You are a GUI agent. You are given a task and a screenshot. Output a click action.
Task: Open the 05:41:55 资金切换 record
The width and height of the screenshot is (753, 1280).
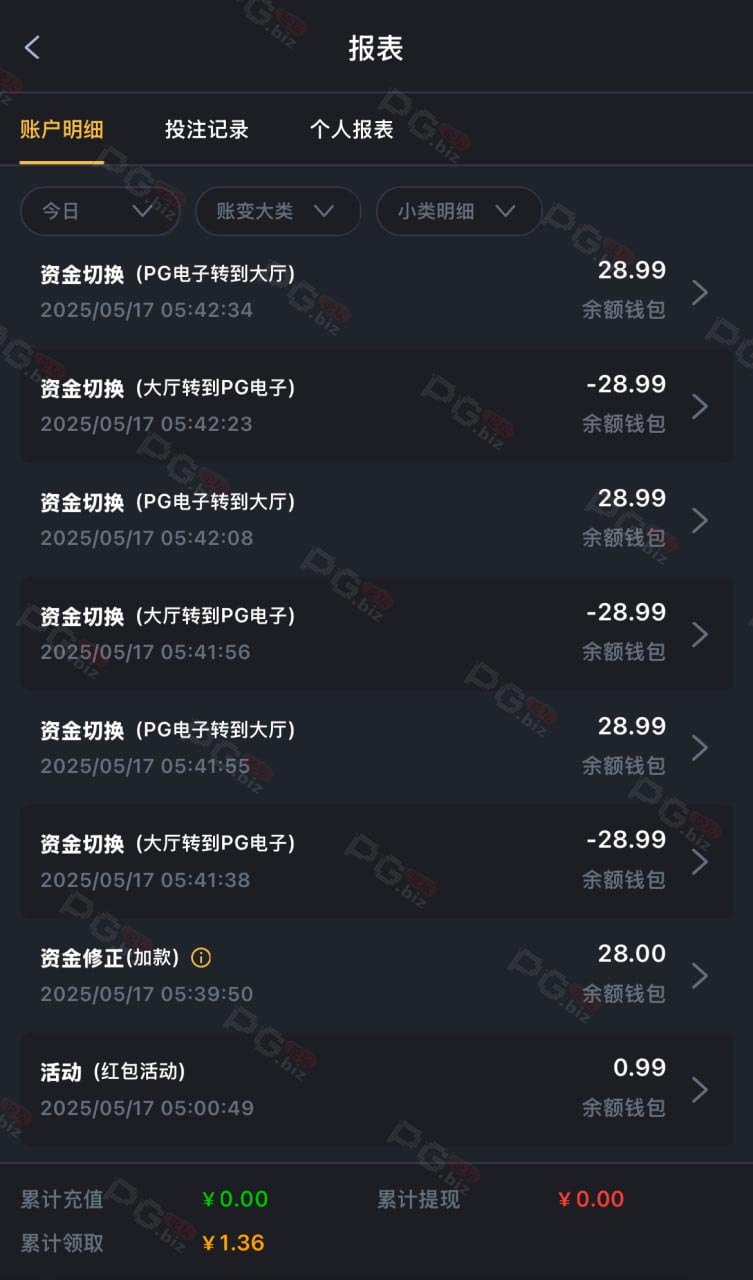[x=376, y=747]
